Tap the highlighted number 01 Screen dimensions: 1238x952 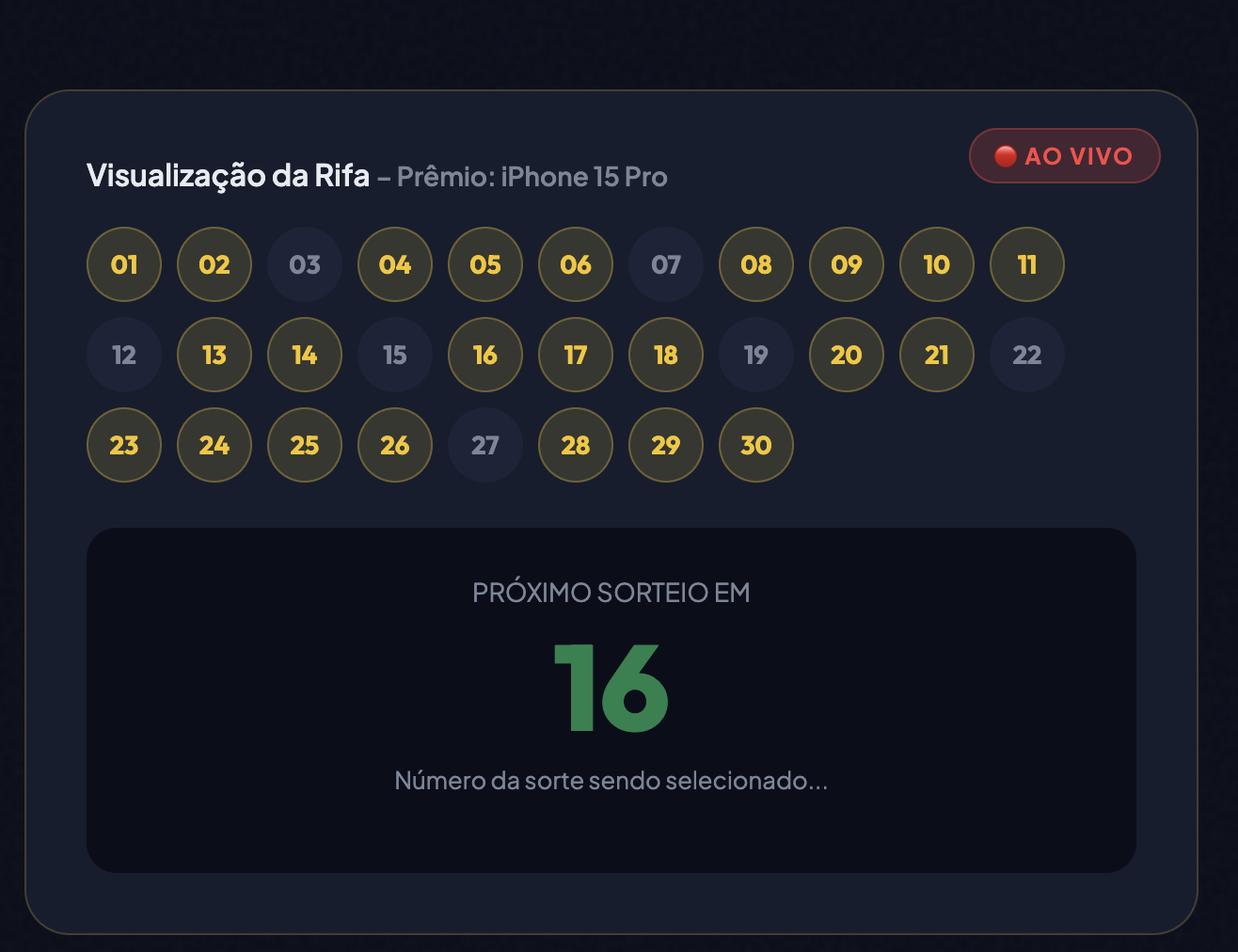(124, 264)
